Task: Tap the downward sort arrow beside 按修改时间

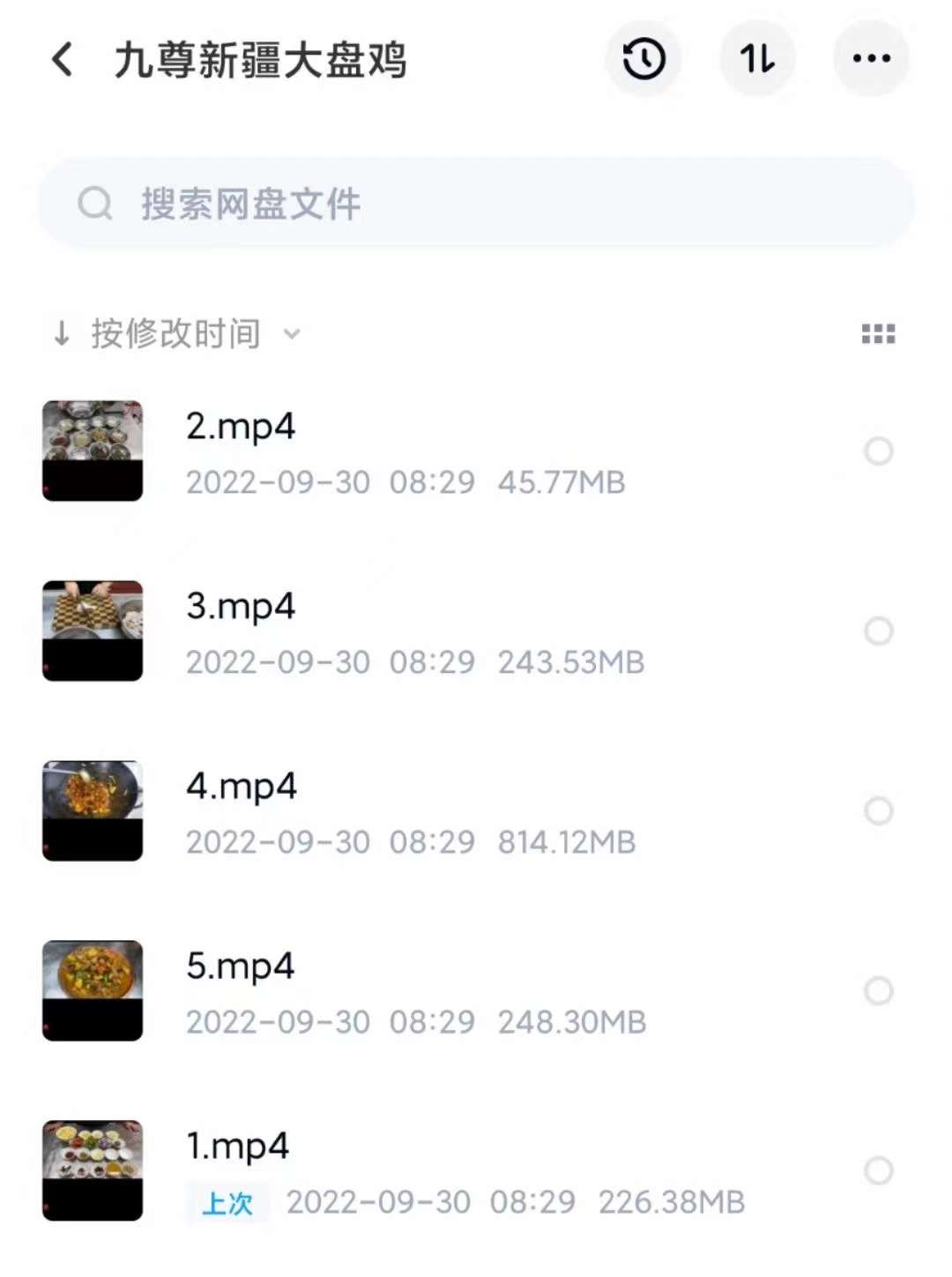Action: [x=61, y=333]
